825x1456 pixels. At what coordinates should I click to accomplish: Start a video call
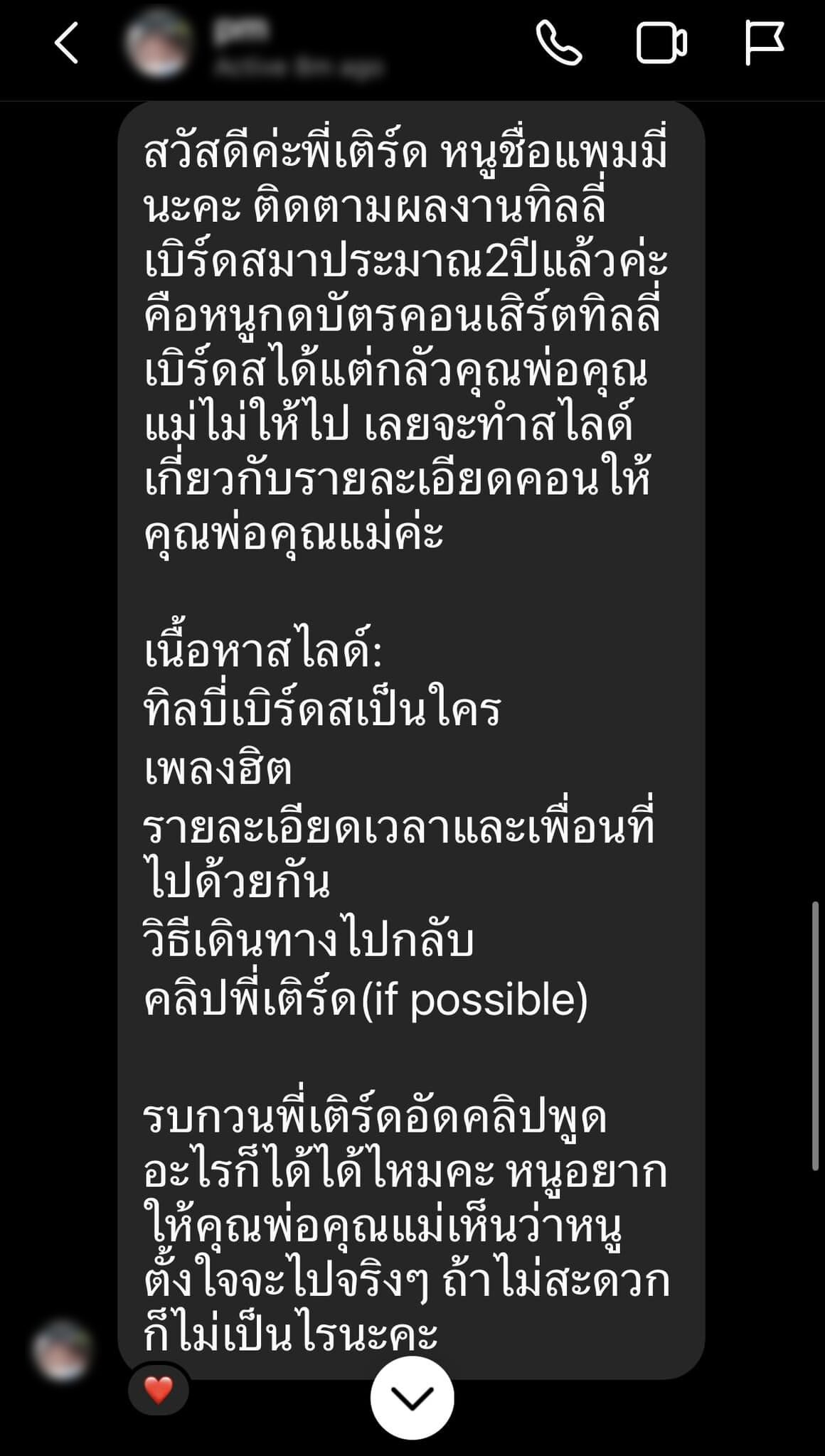pos(661,44)
